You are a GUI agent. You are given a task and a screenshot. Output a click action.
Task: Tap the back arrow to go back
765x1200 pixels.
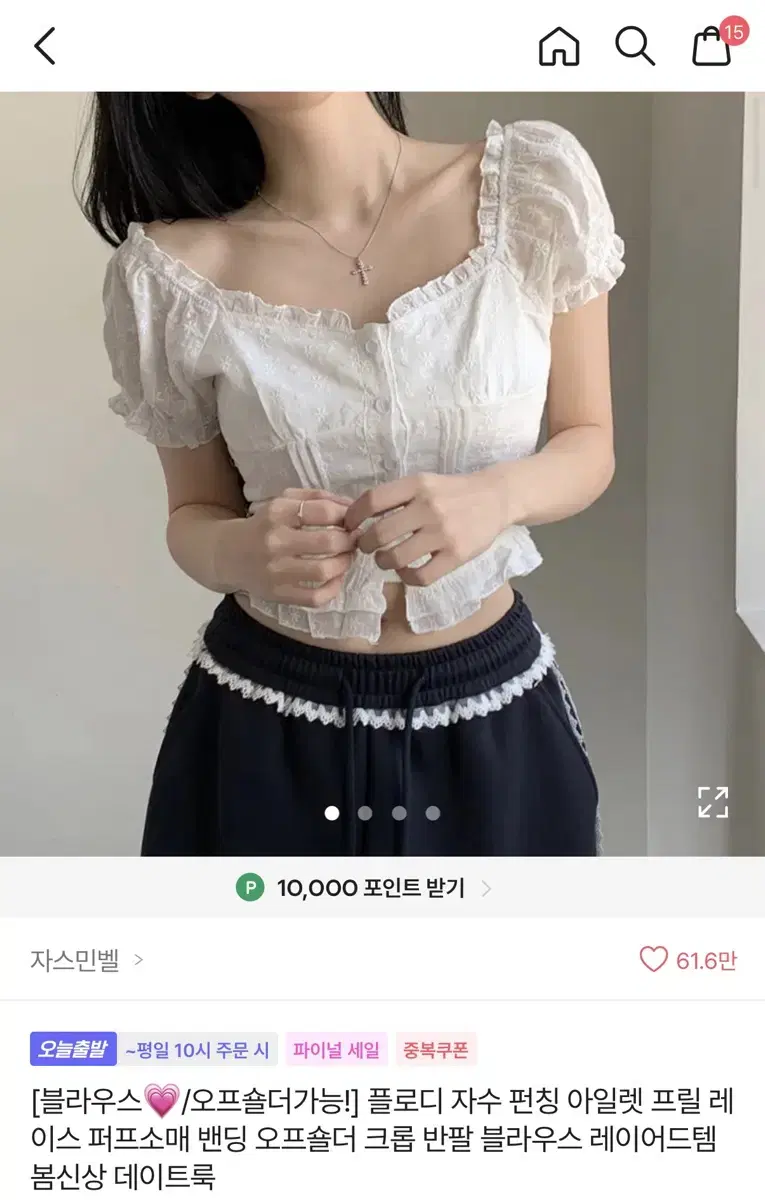click(x=42, y=46)
